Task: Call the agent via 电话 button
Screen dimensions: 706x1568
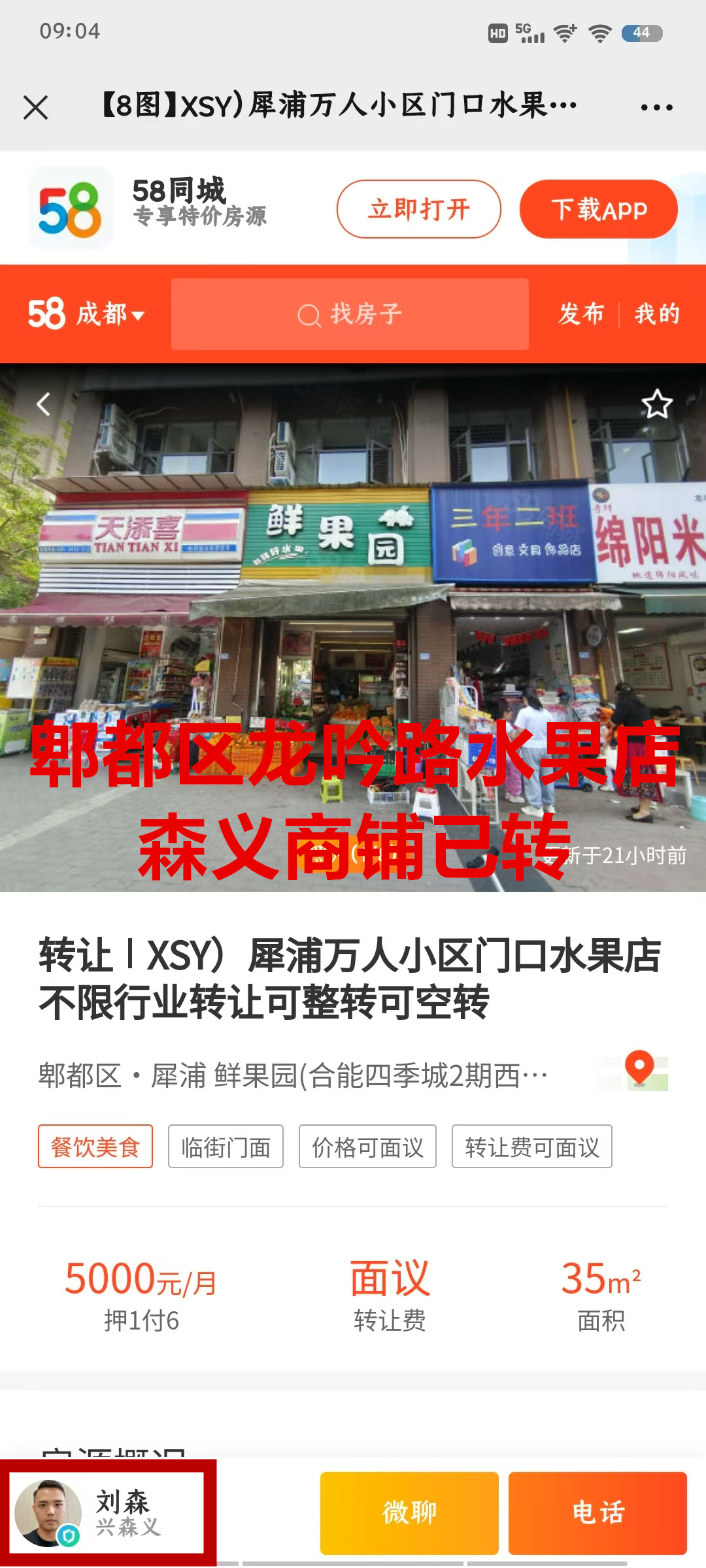Action: [597, 1512]
